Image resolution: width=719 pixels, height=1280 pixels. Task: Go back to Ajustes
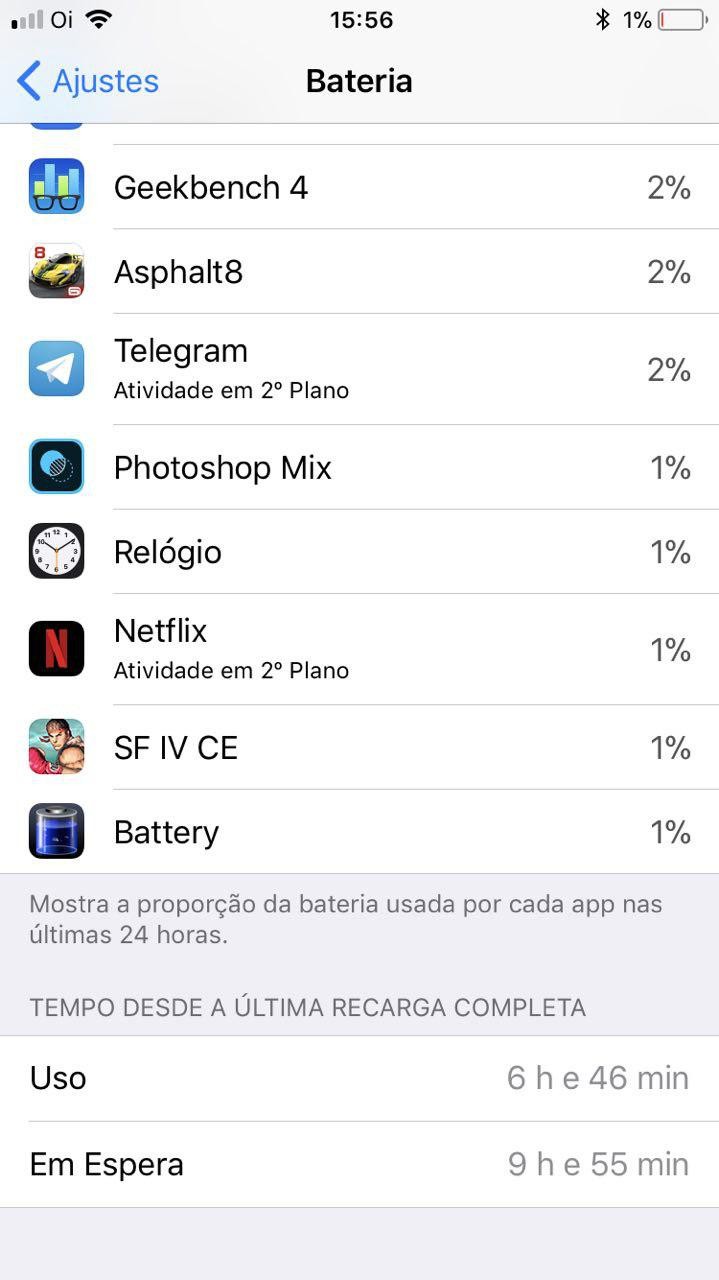coord(88,81)
